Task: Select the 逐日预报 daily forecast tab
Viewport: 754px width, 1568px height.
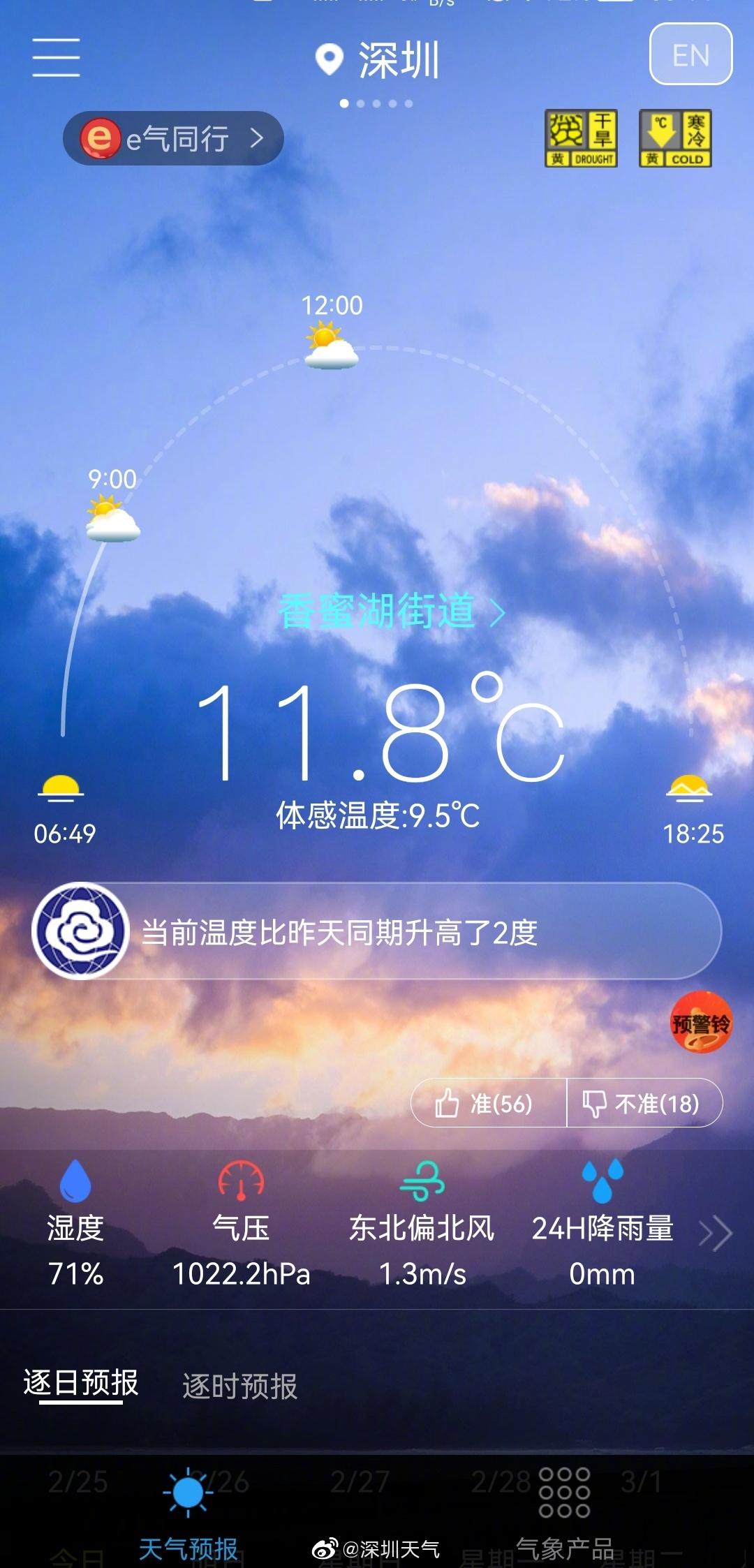Action: 81,1383
